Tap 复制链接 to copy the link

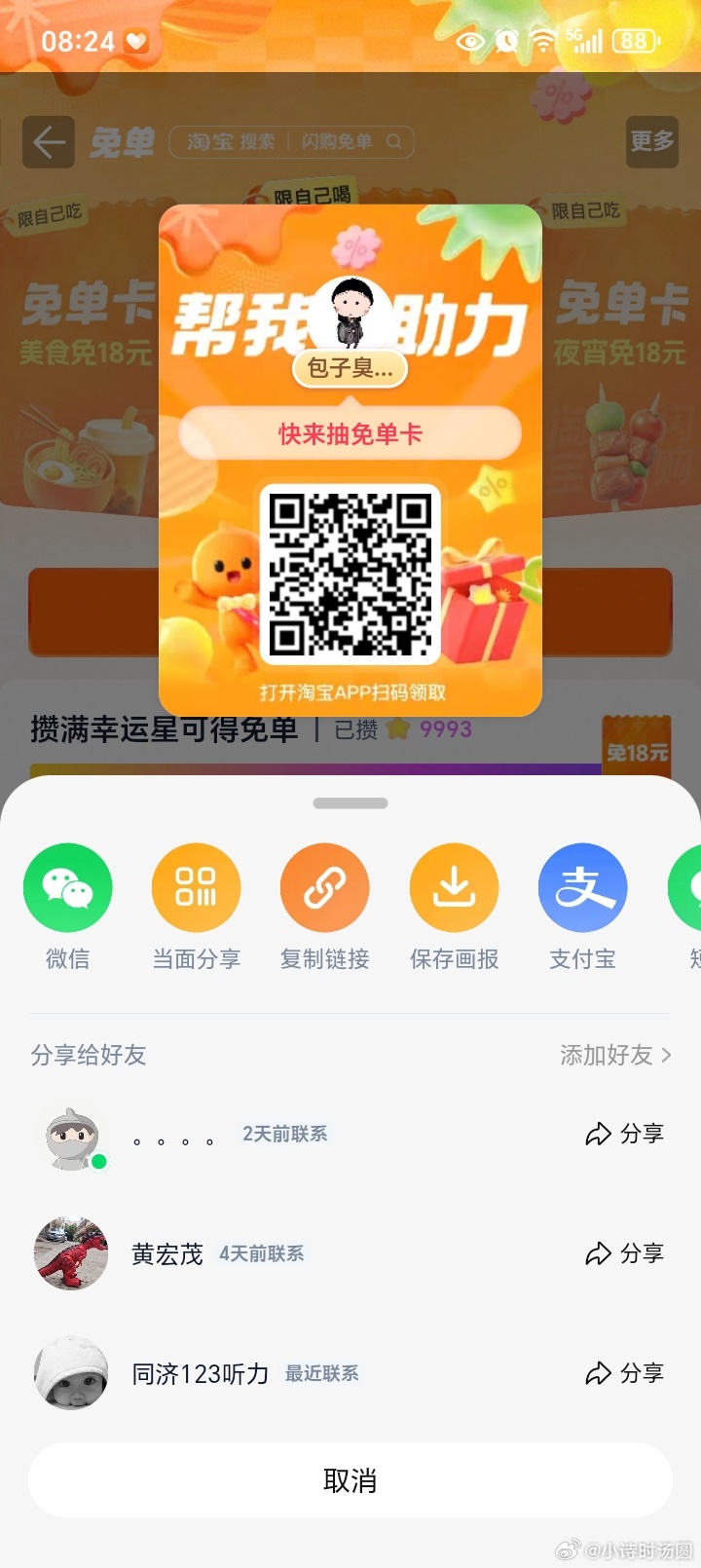[325, 888]
